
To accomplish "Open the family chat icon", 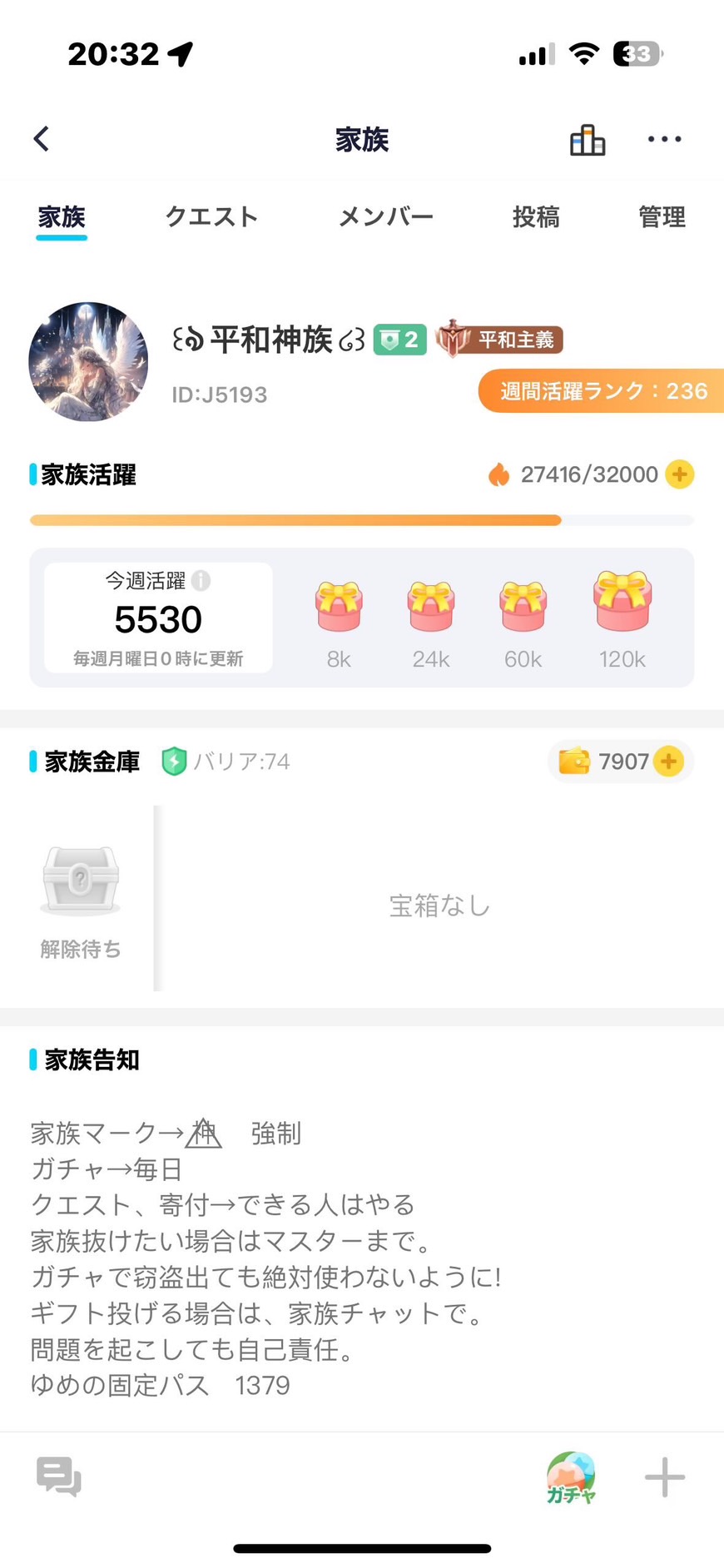I will [59, 1477].
